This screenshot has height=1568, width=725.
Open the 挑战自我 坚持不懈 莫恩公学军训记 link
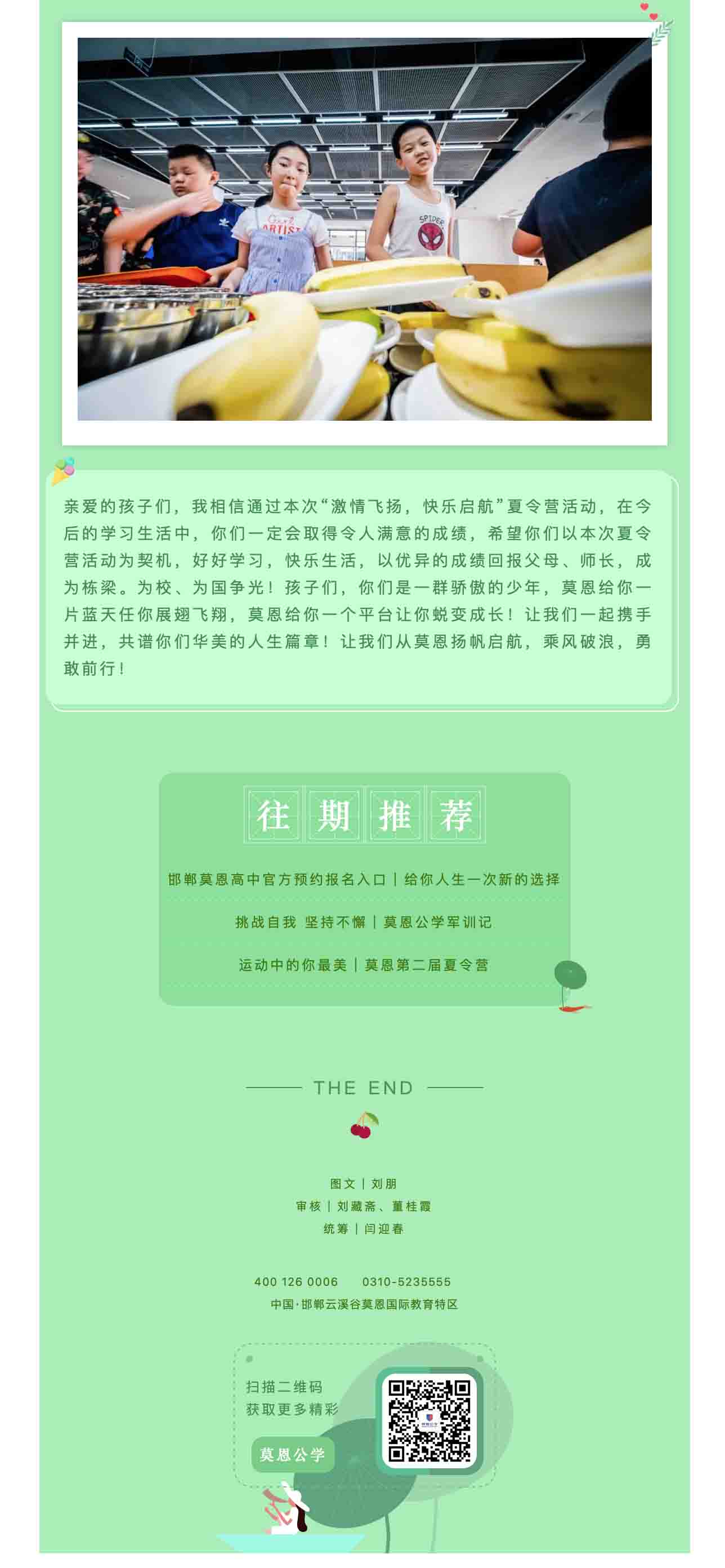coord(364,921)
